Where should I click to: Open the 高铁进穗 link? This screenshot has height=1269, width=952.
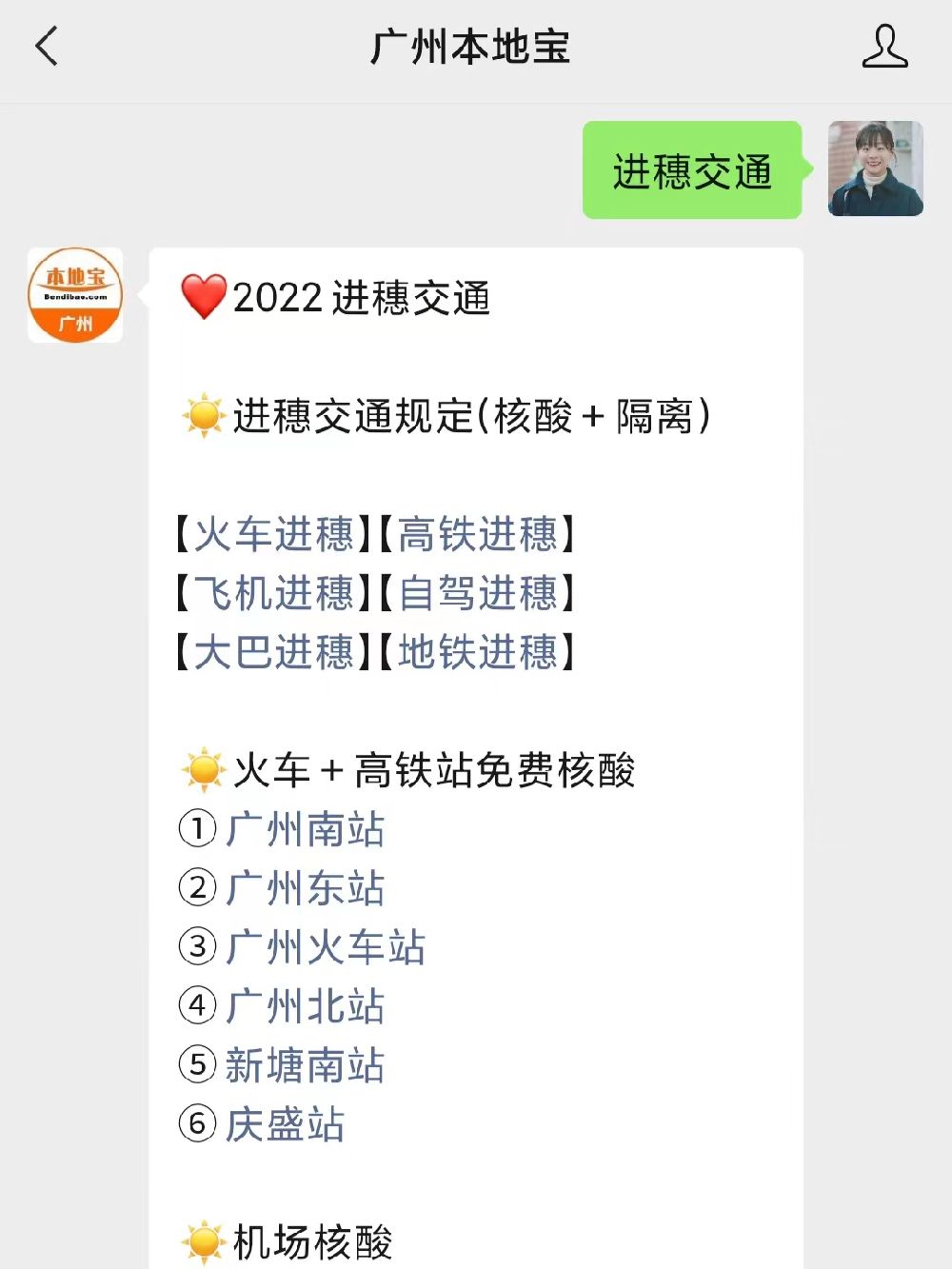coord(477,534)
